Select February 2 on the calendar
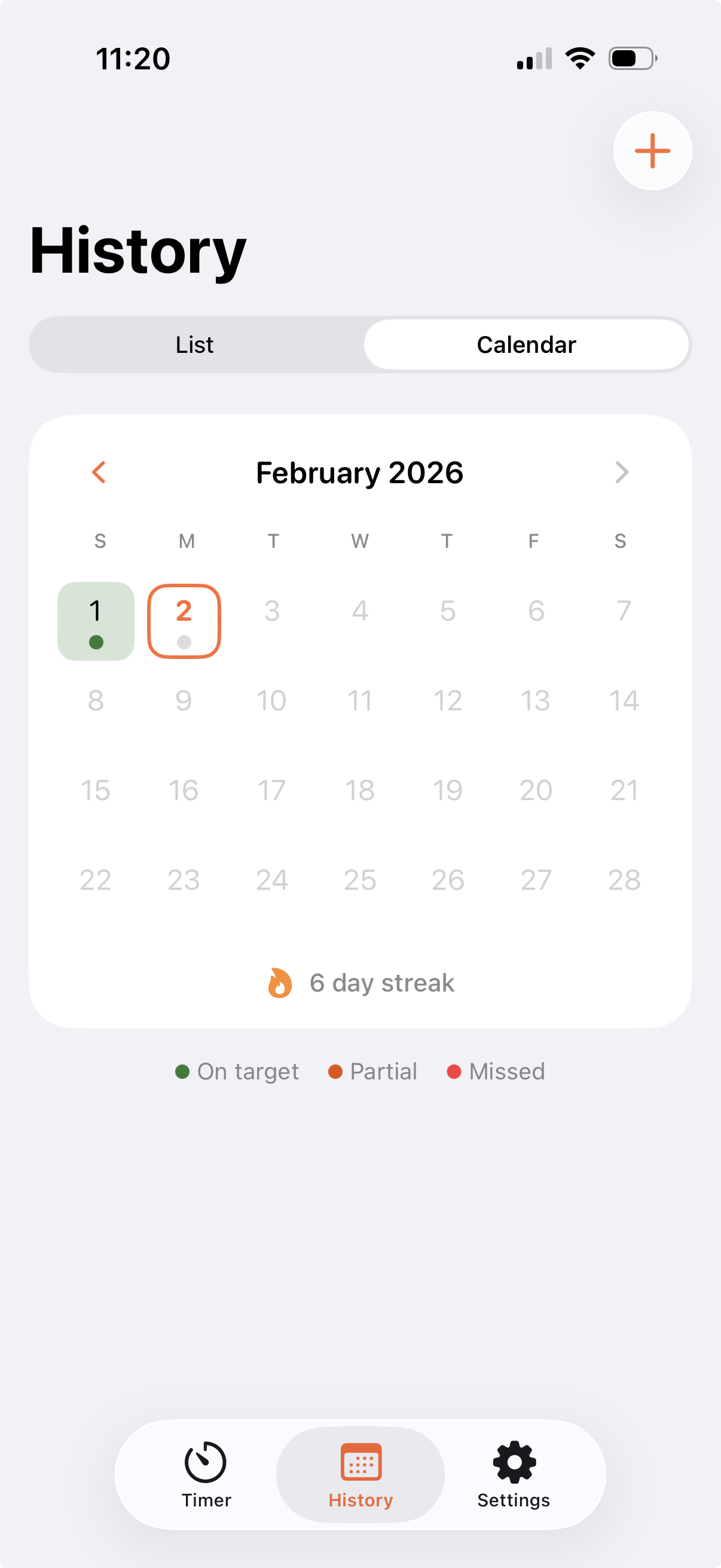This screenshot has width=721, height=1568. point(184,621)
